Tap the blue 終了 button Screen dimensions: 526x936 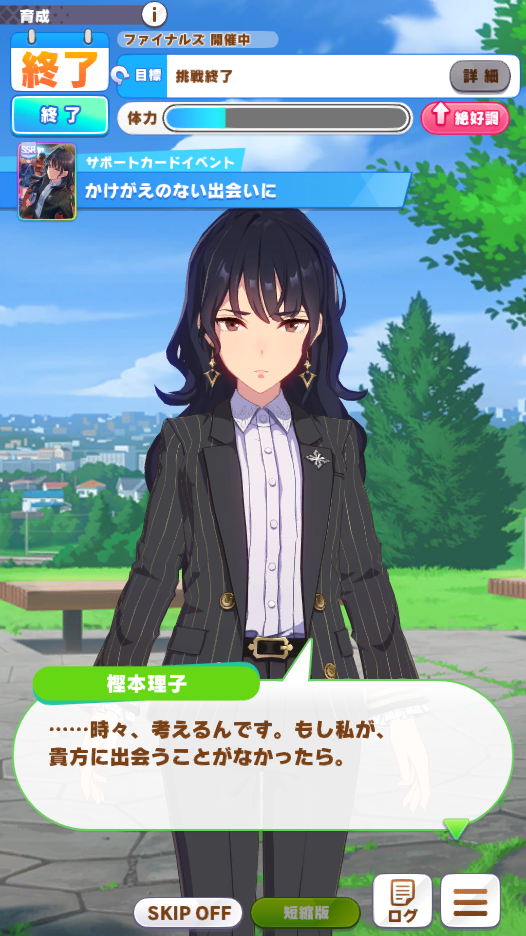point(60,115)
